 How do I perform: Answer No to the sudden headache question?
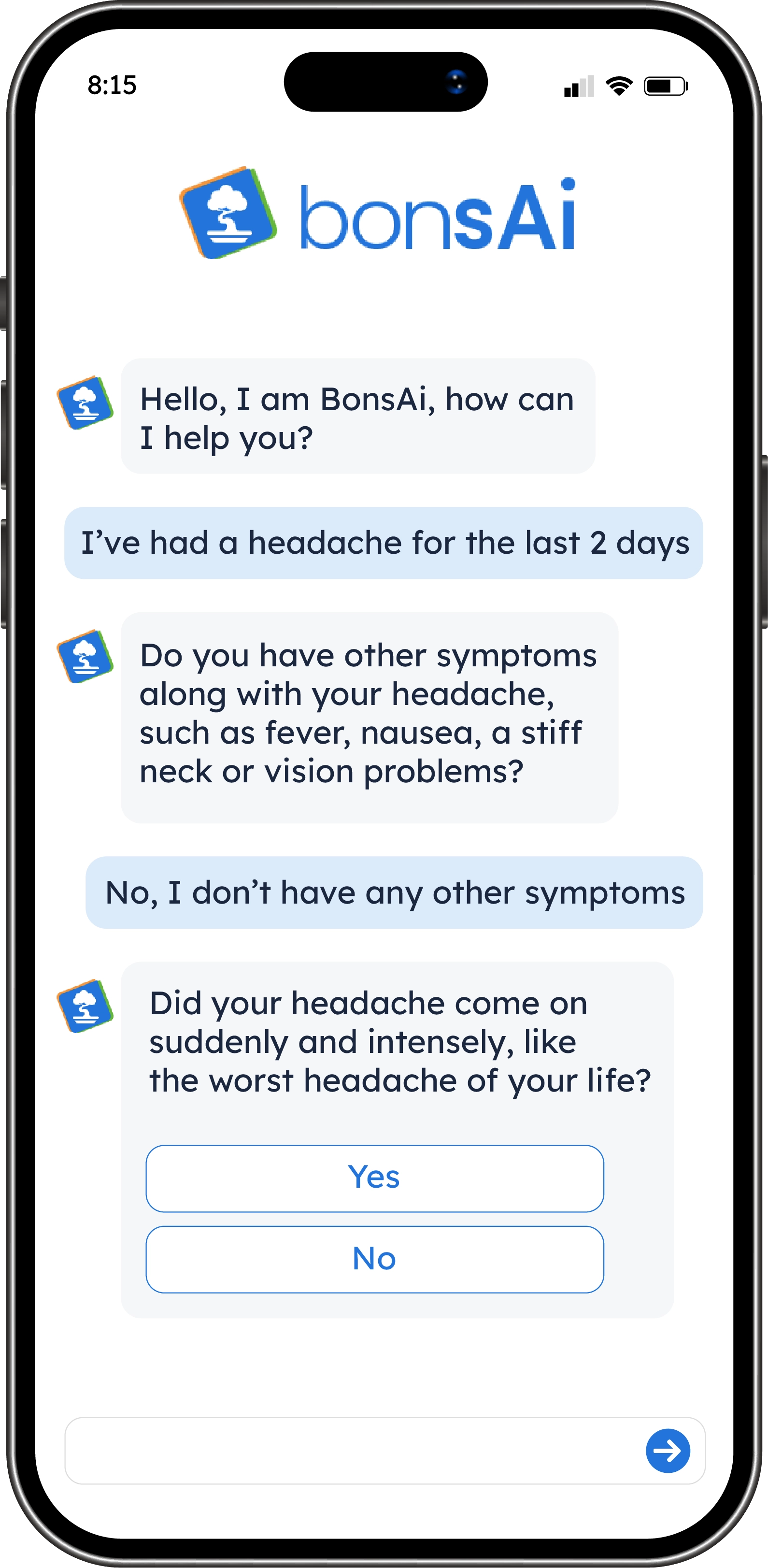[374, 1259]
